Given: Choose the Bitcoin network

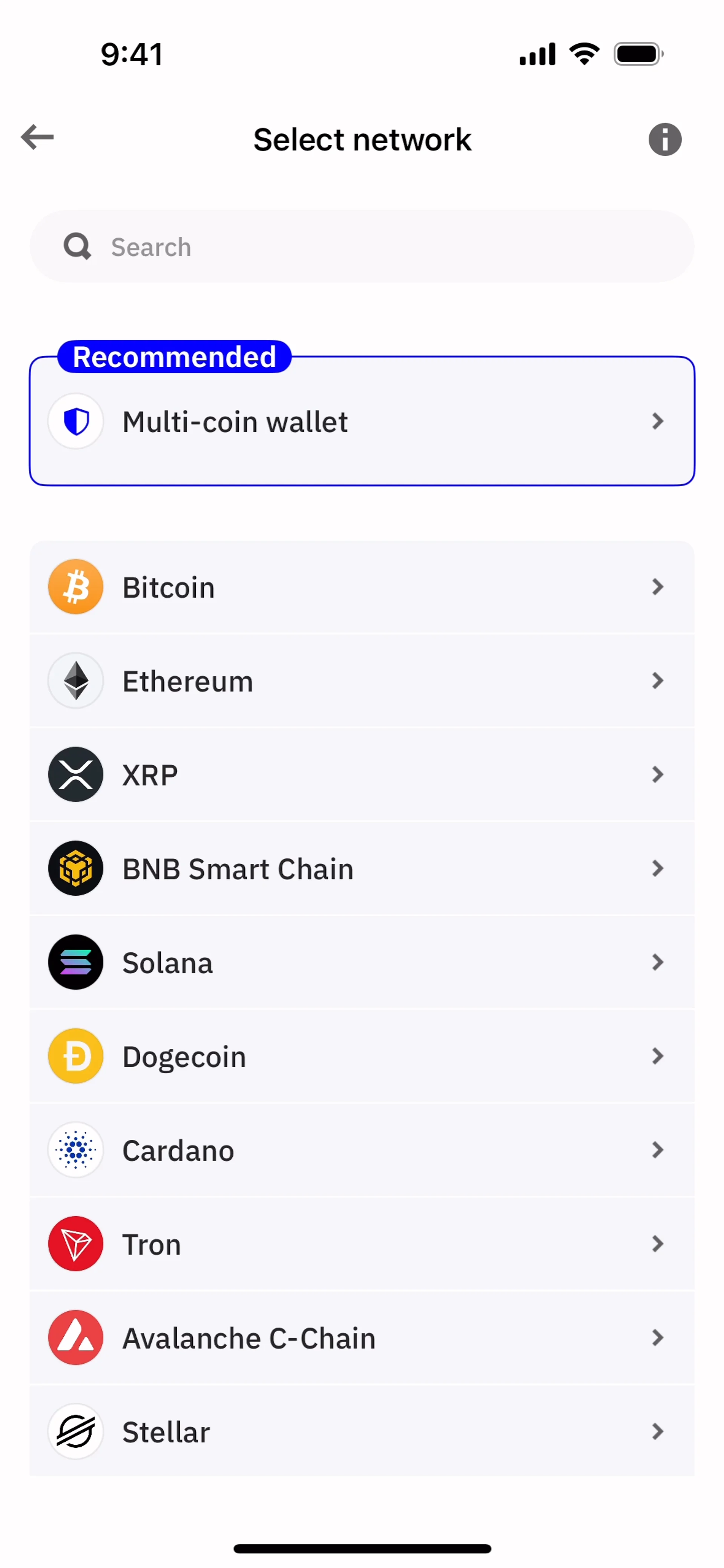Looking at the screenshot, I should pos(362,587).
